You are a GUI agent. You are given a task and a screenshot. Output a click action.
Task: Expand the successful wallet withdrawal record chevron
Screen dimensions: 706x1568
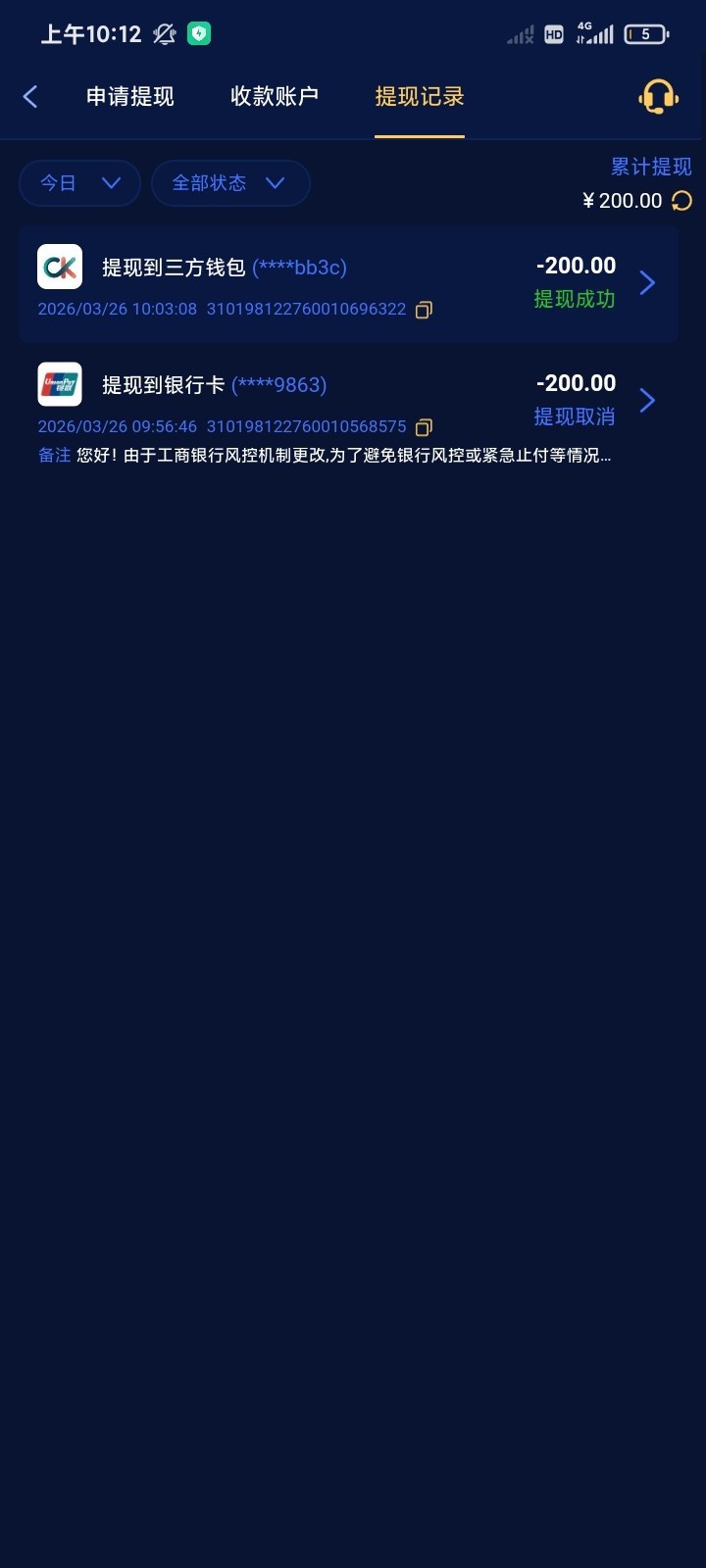point(647,282)
